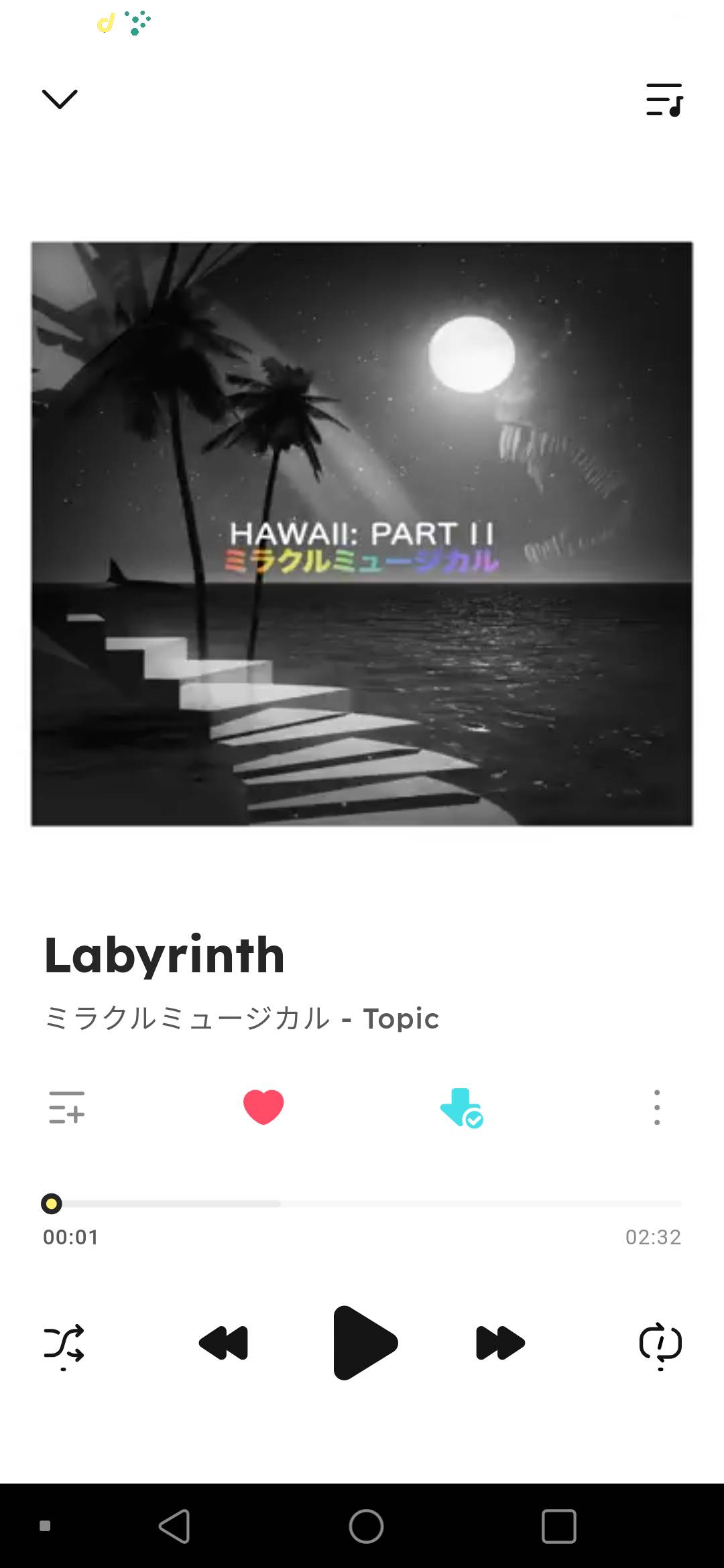This screenshot has width=724, height=1568.
Task: Open the three-dot options menu
Action: (657, 1107)
